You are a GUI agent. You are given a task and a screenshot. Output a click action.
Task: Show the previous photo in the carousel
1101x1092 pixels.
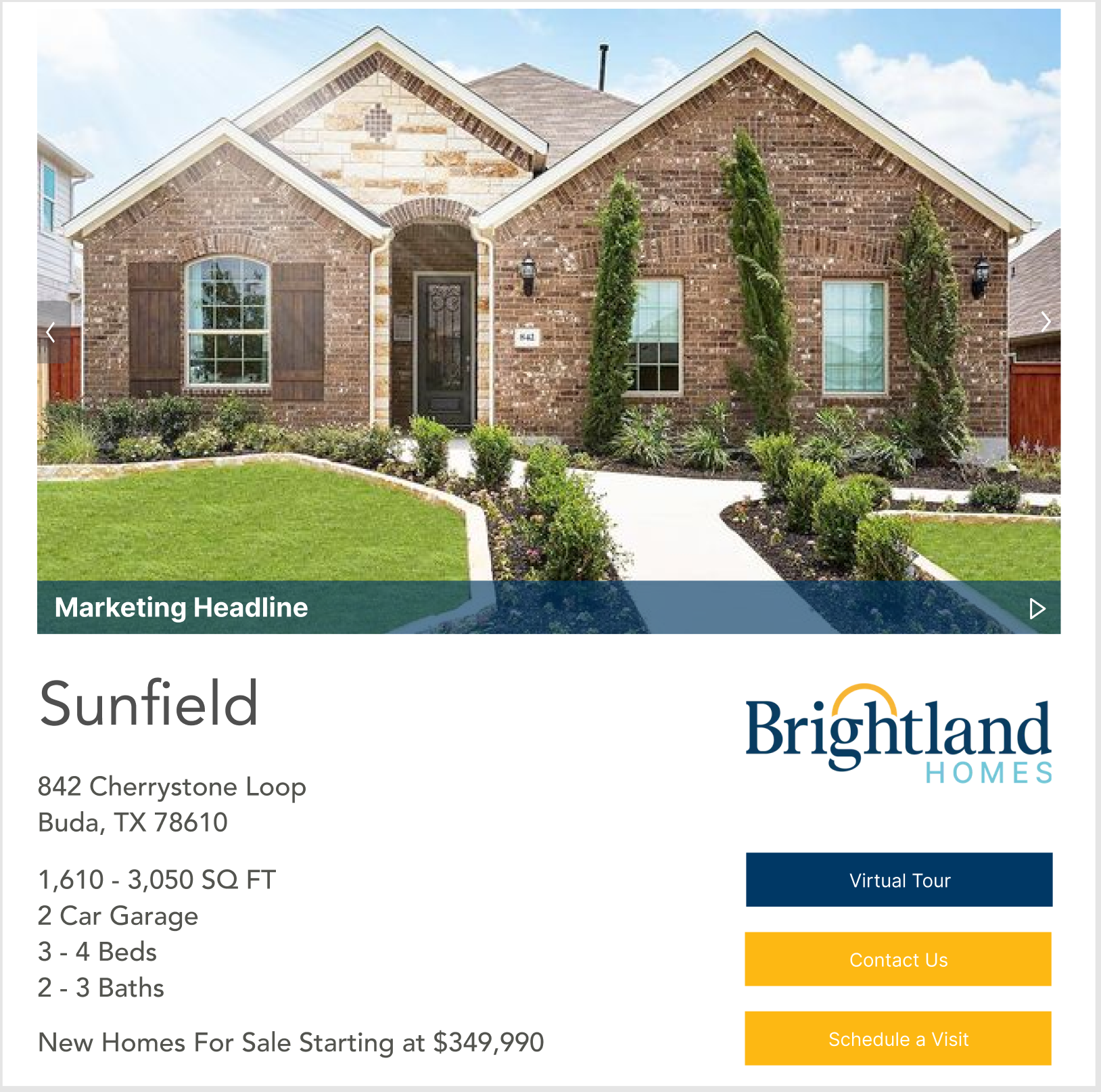click(x=51, y=332)
